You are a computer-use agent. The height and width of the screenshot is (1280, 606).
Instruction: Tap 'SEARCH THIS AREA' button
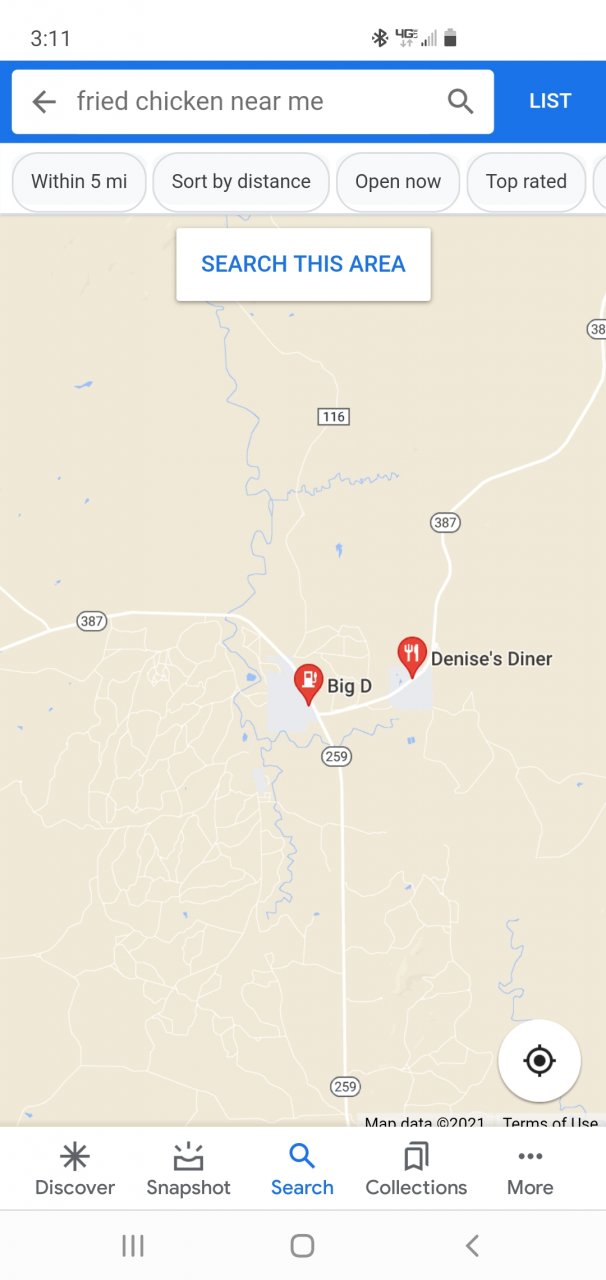click(303, 264)
